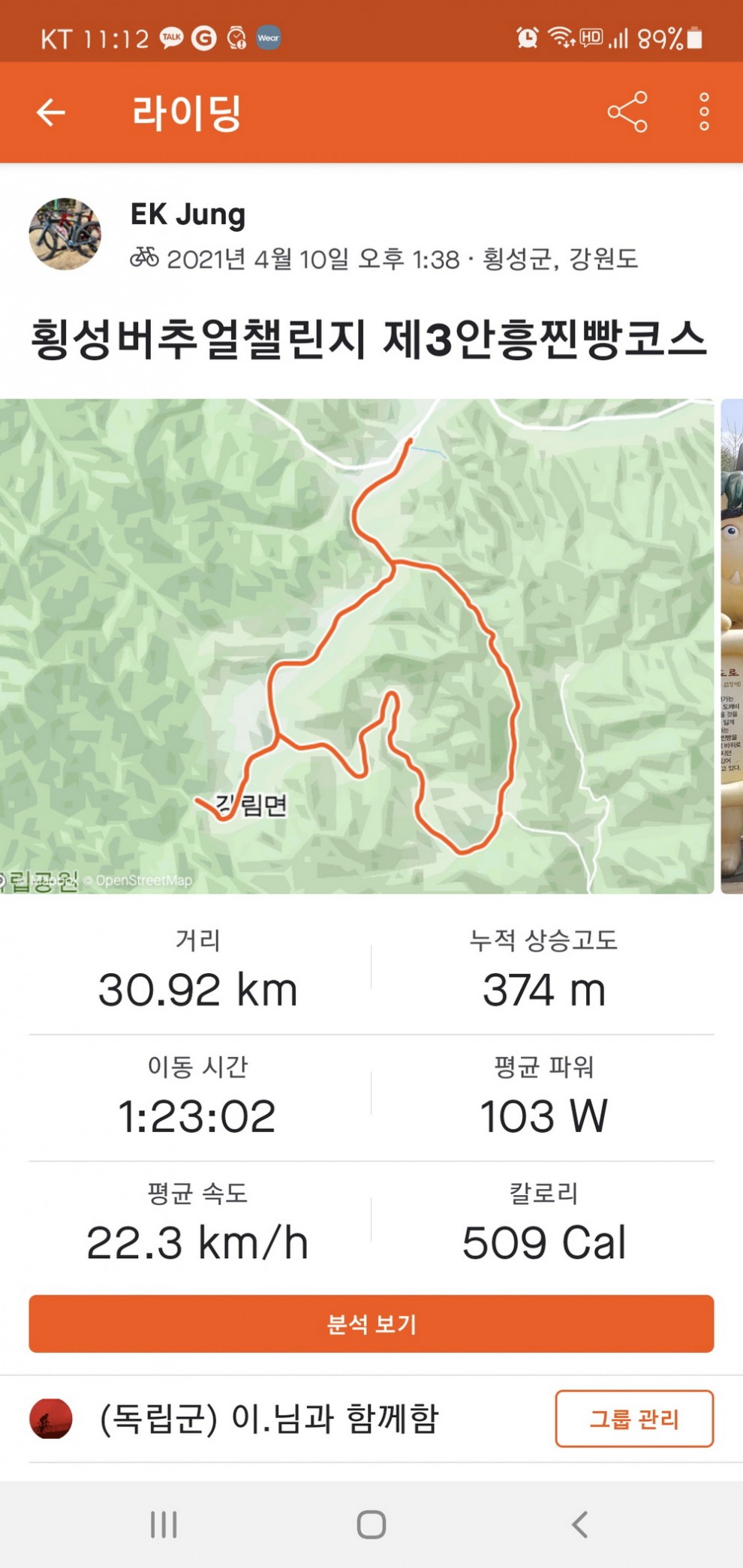Open the ride route map
Screen dimensions: 743x1568
pyautogui.click(x=356, y=646)
